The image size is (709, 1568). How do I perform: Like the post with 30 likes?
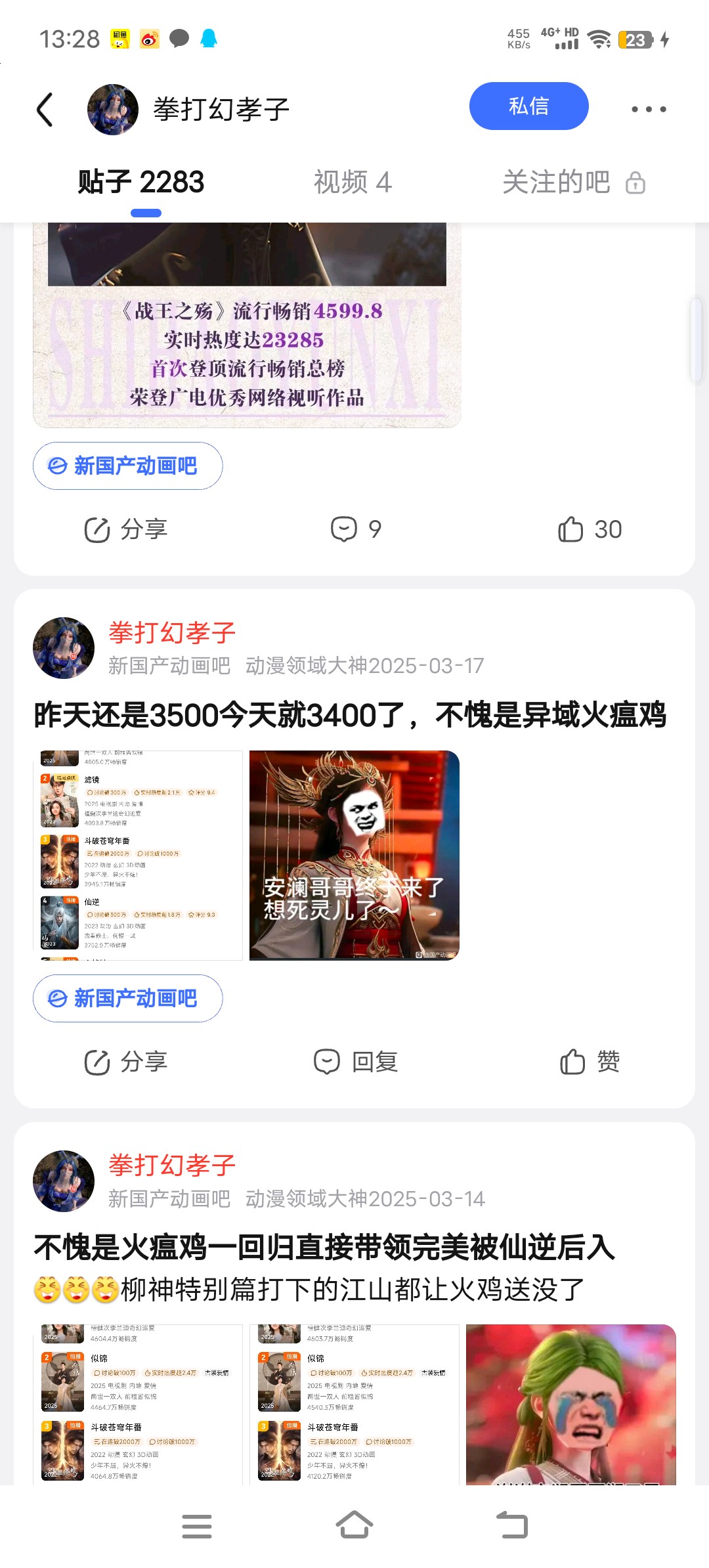[590, 529]
